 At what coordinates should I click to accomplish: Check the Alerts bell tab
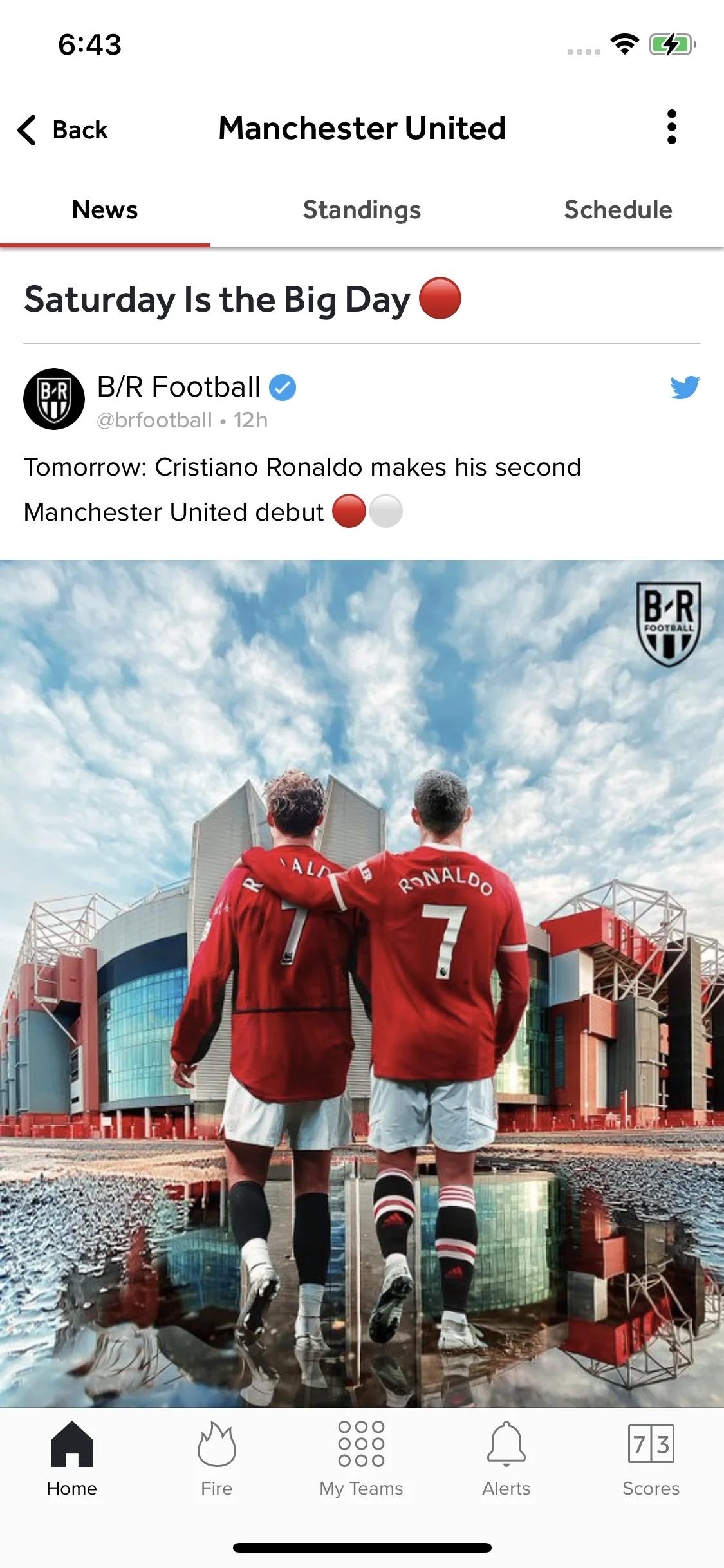(x=506, y=1459)
